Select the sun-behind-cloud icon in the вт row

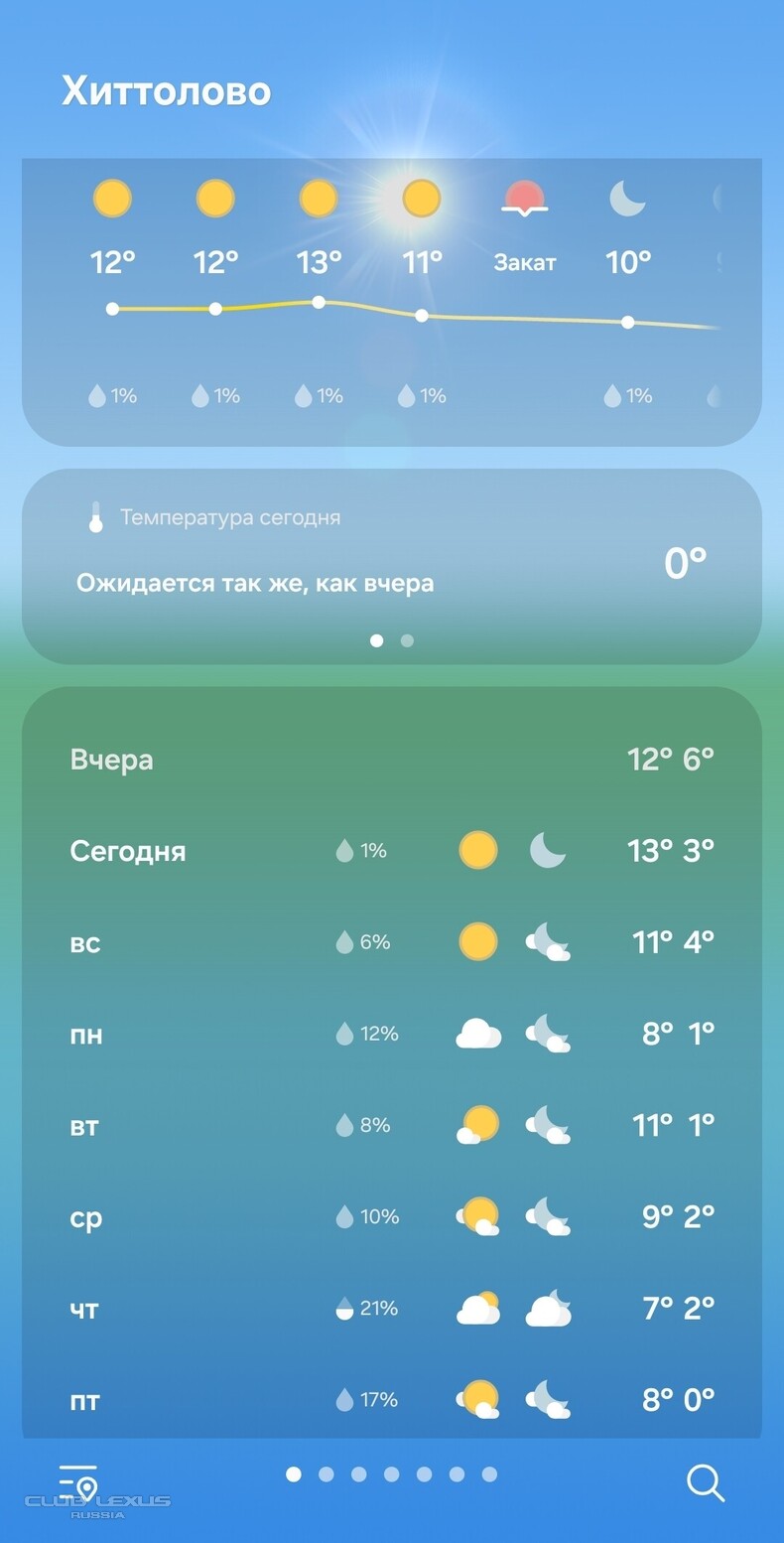click(477, 1125)
